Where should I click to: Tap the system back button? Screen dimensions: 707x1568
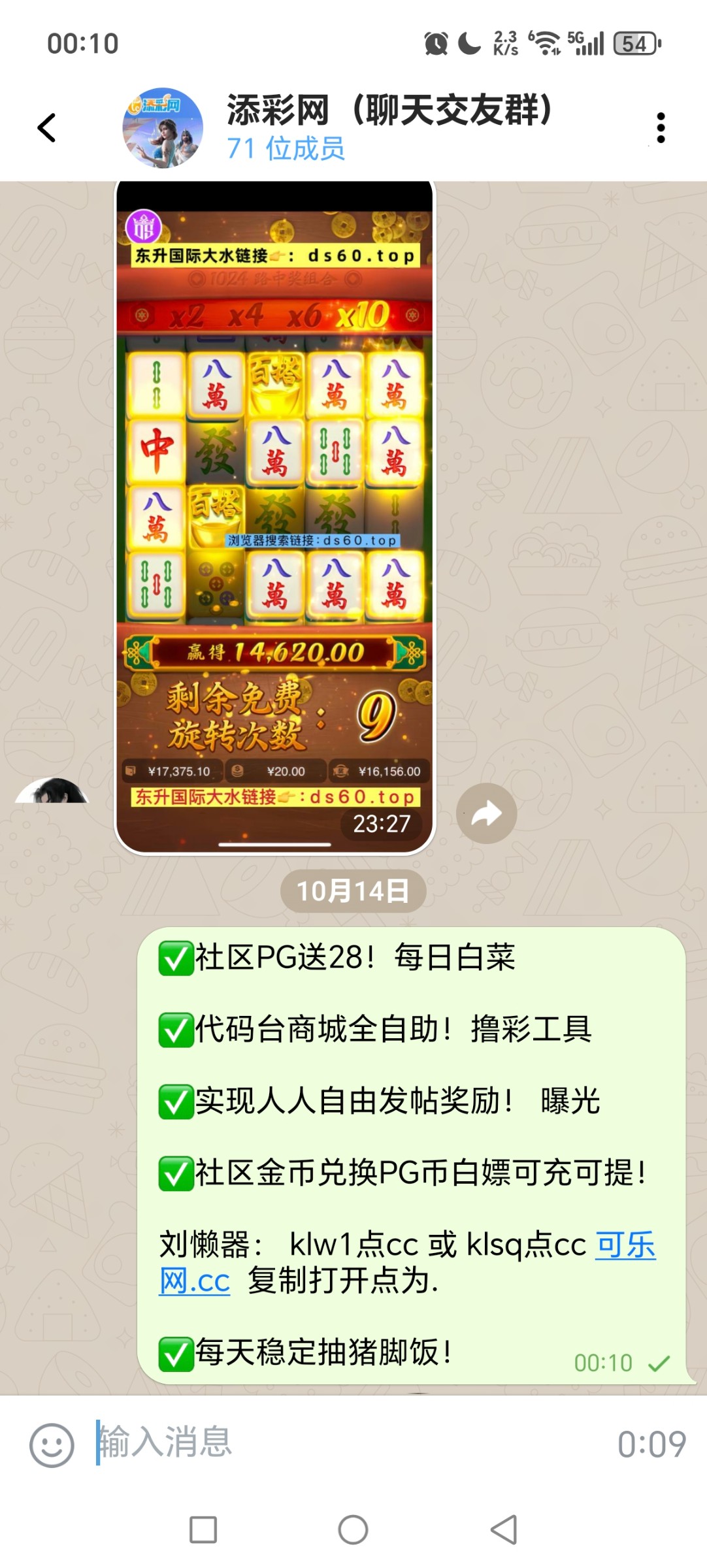point(504,1529)
